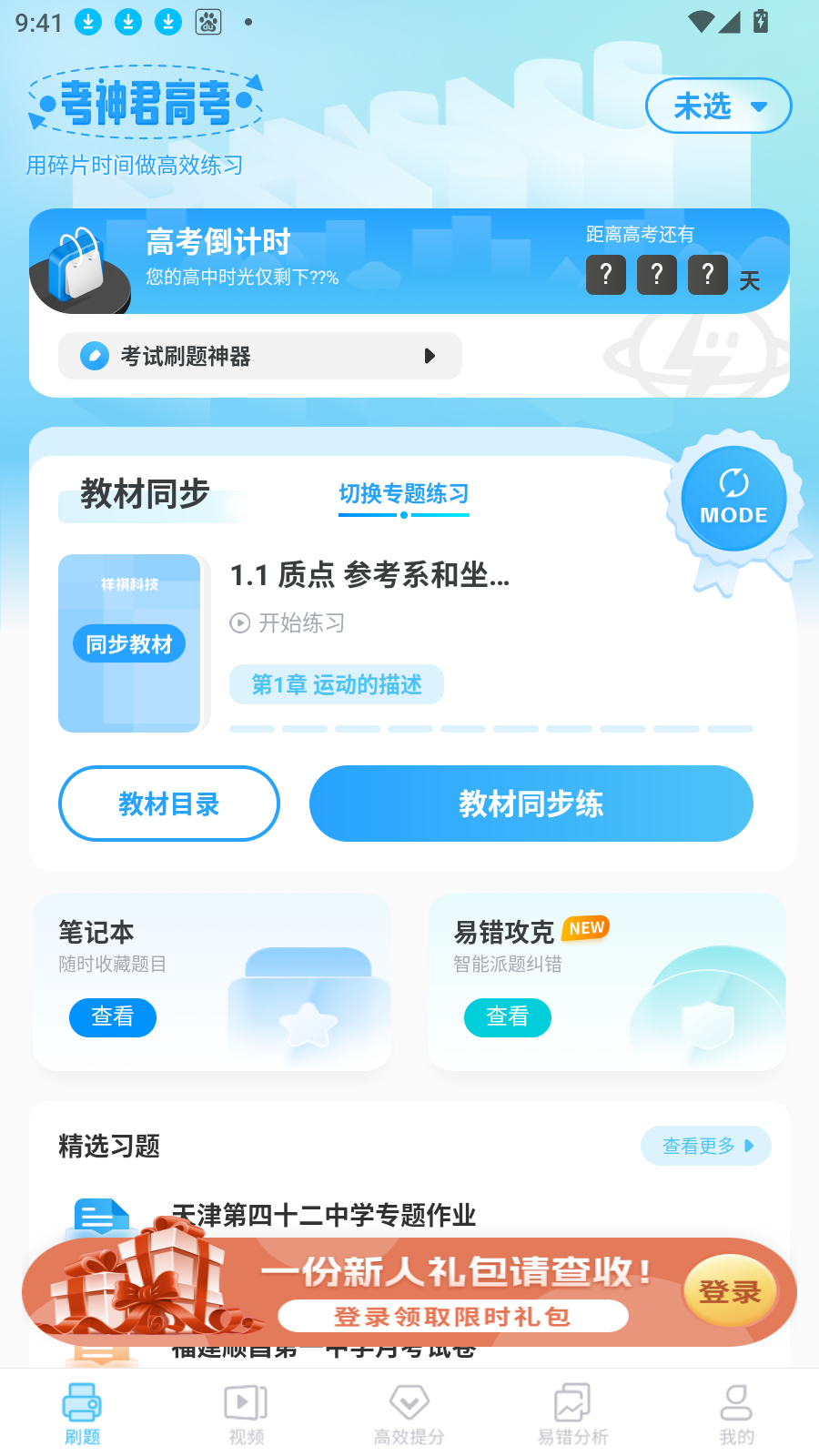Open the 同步教材 book cover

pos(129,643)
